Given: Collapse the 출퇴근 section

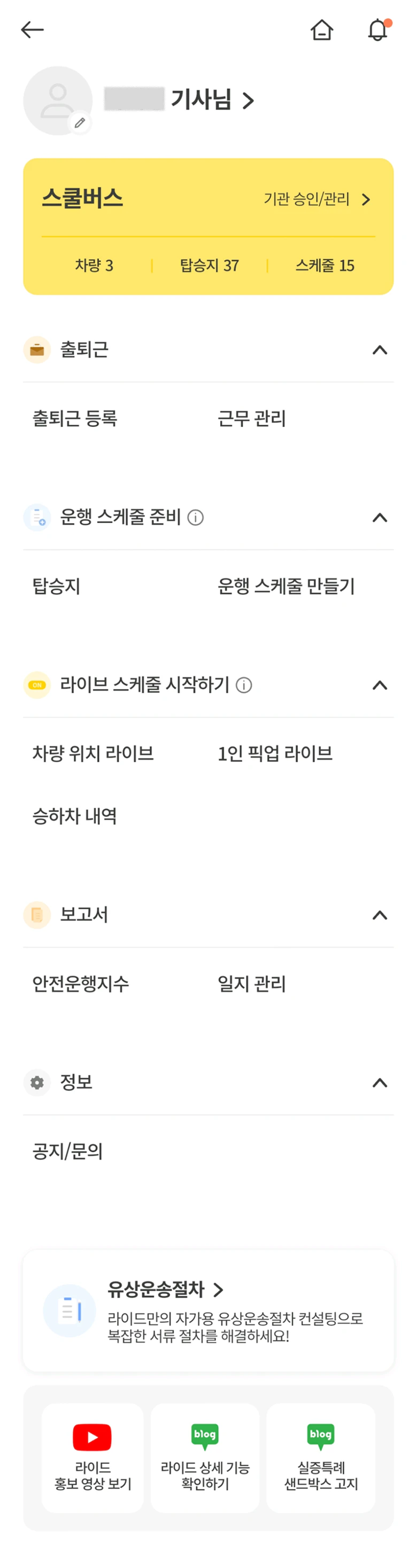Looking at the screenshot, I should coord(379,350).
